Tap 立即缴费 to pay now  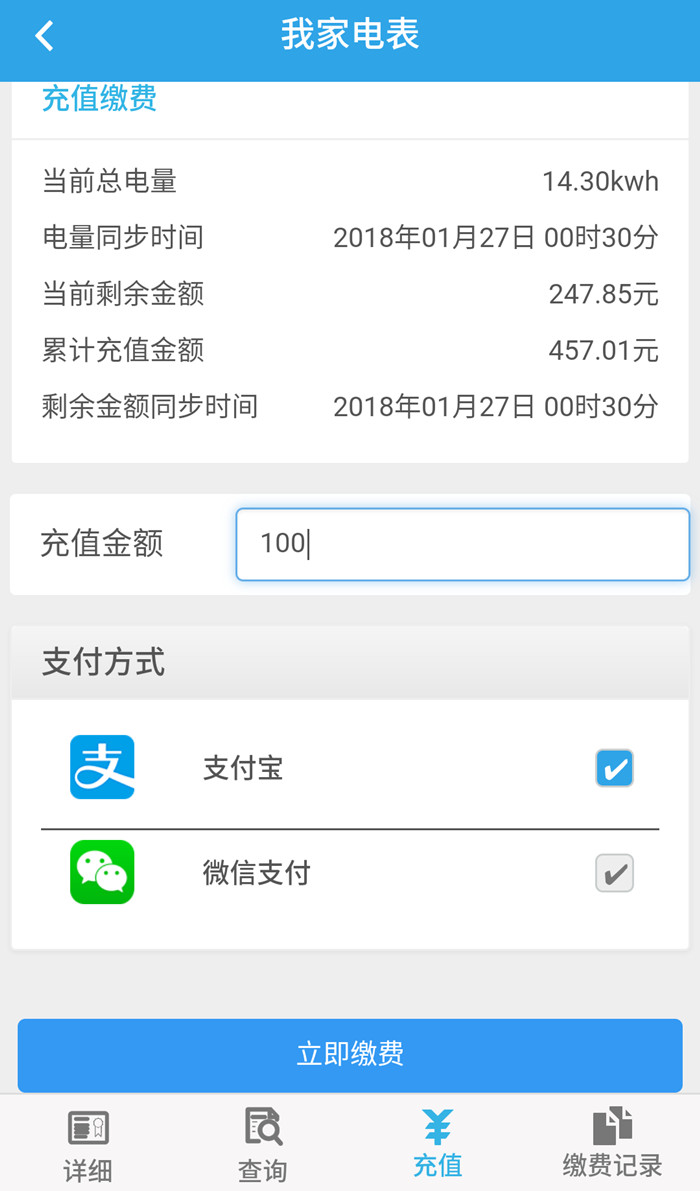350,1054
